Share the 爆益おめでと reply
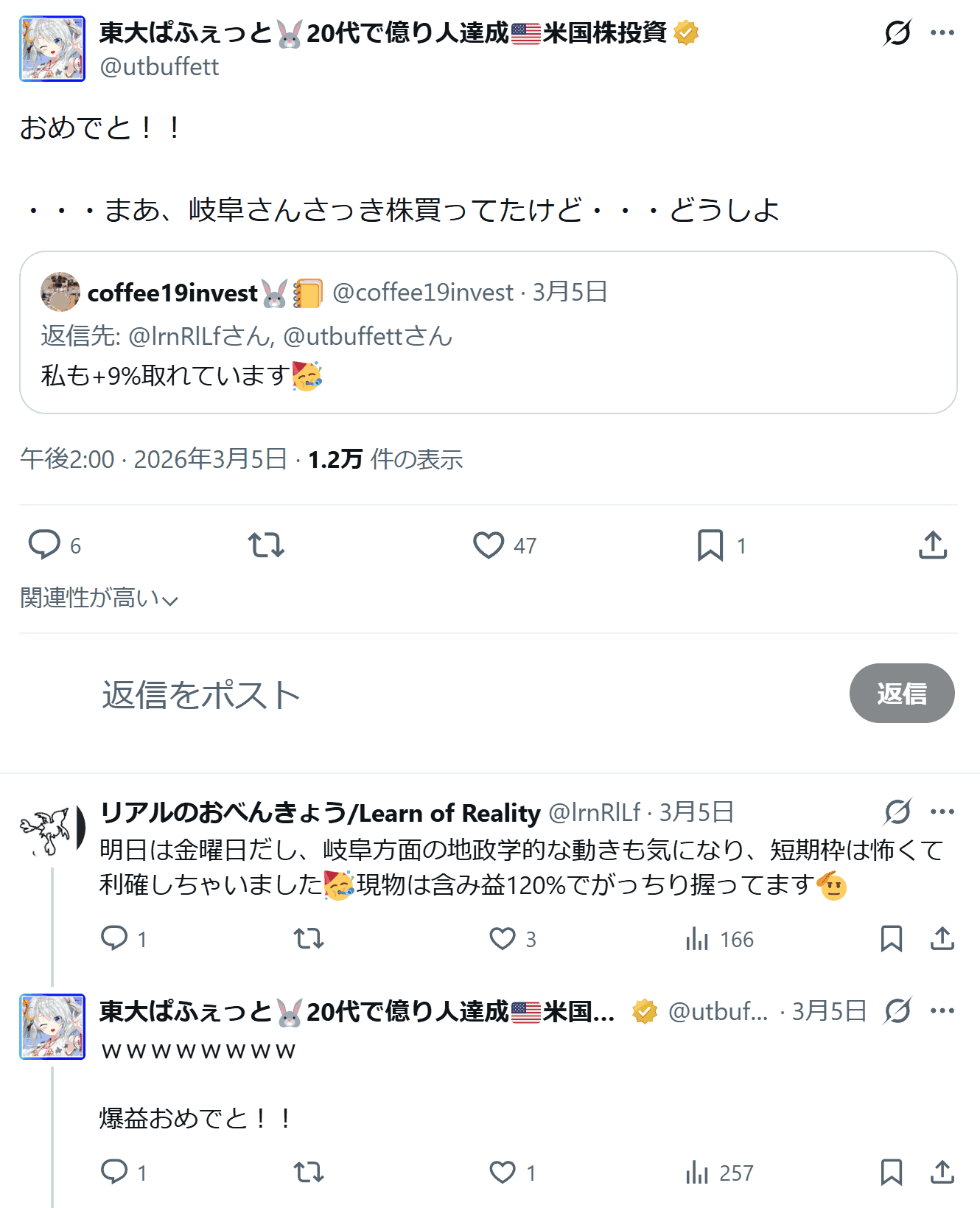This screenshot has height=1208, width=980. click(942, 1172)
